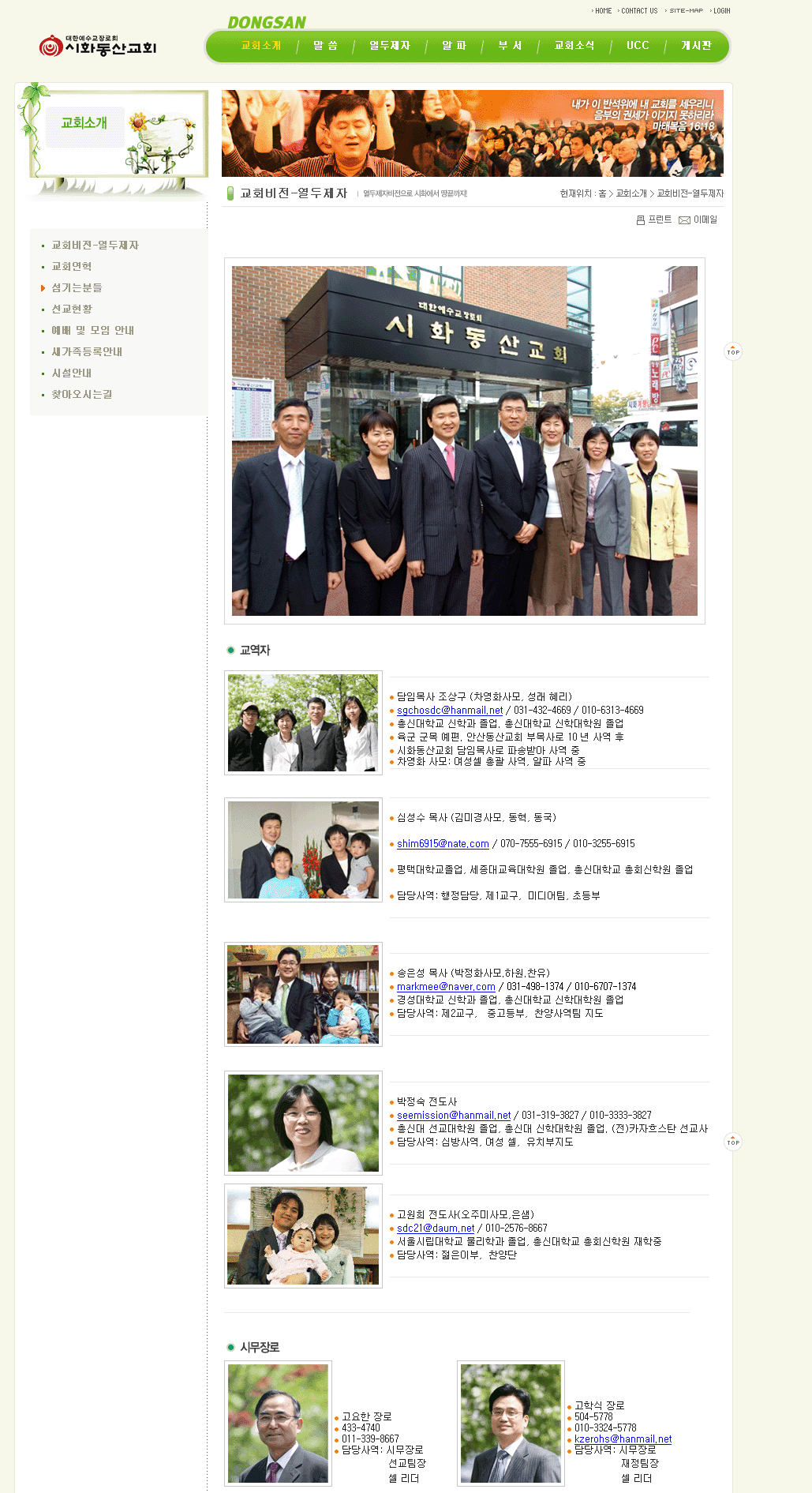812x1493 pixels.
Task: Select 교회소식 in the green menu bar
Action: pos(574,46)
